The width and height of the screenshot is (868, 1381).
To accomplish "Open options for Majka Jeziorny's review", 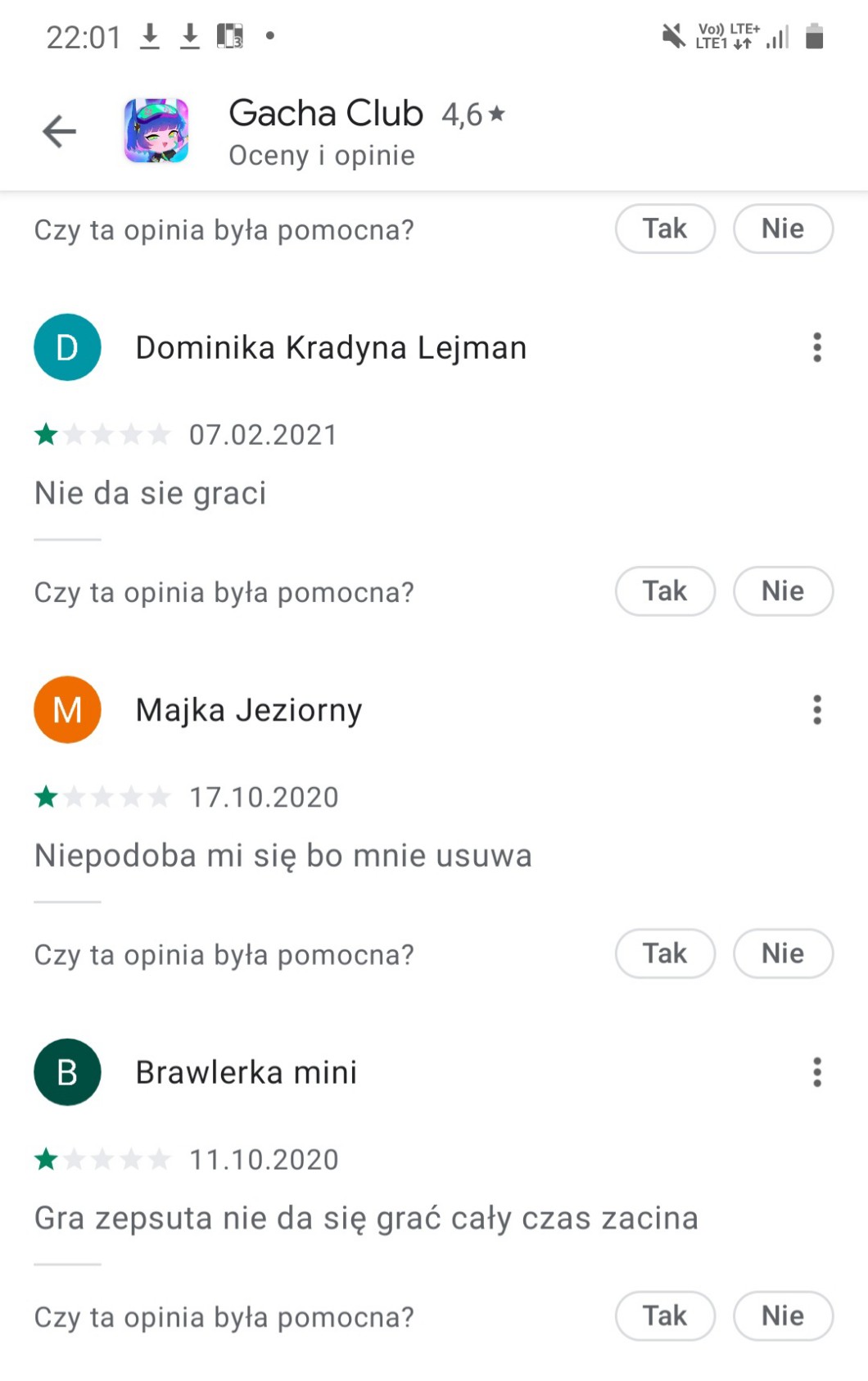I will pyautogui.click(x=816, y=709).
